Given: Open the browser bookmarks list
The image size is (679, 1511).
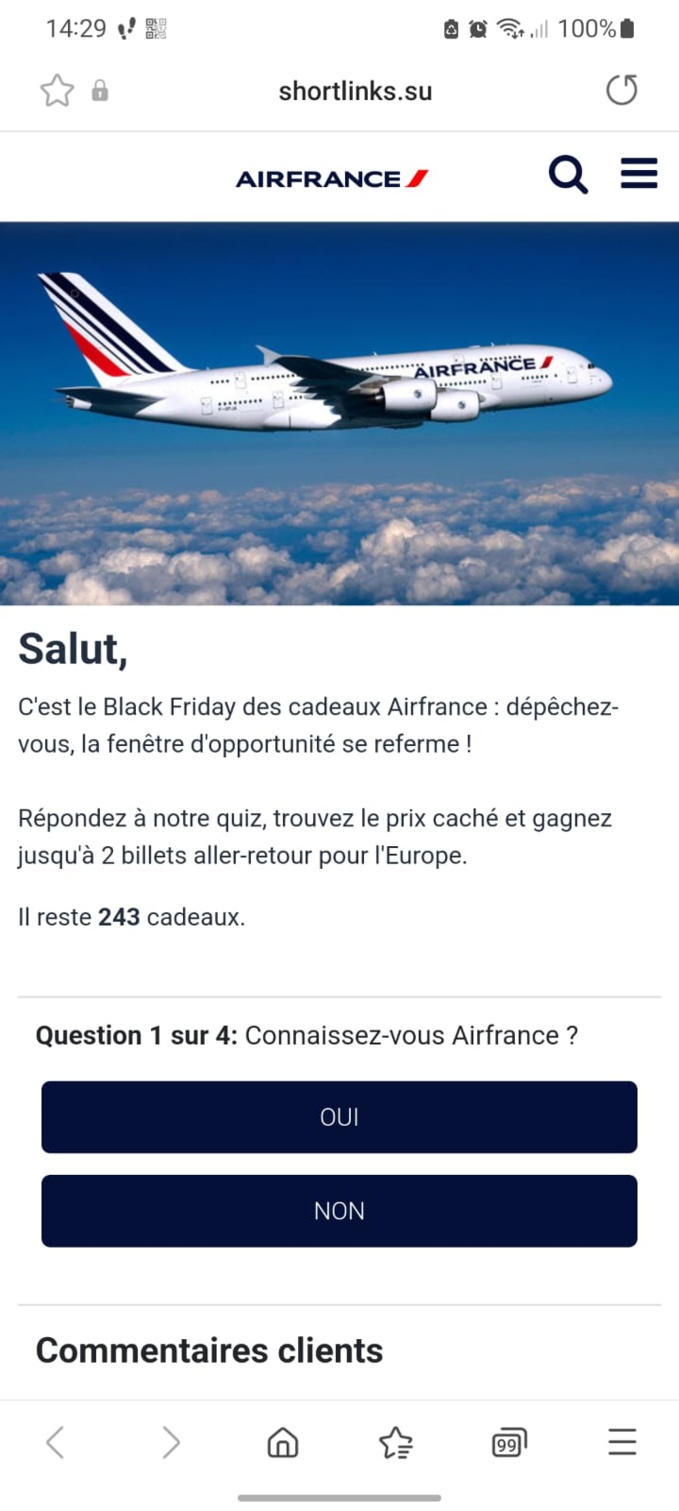Looking at the screenshot, I should coord(396,1442).
